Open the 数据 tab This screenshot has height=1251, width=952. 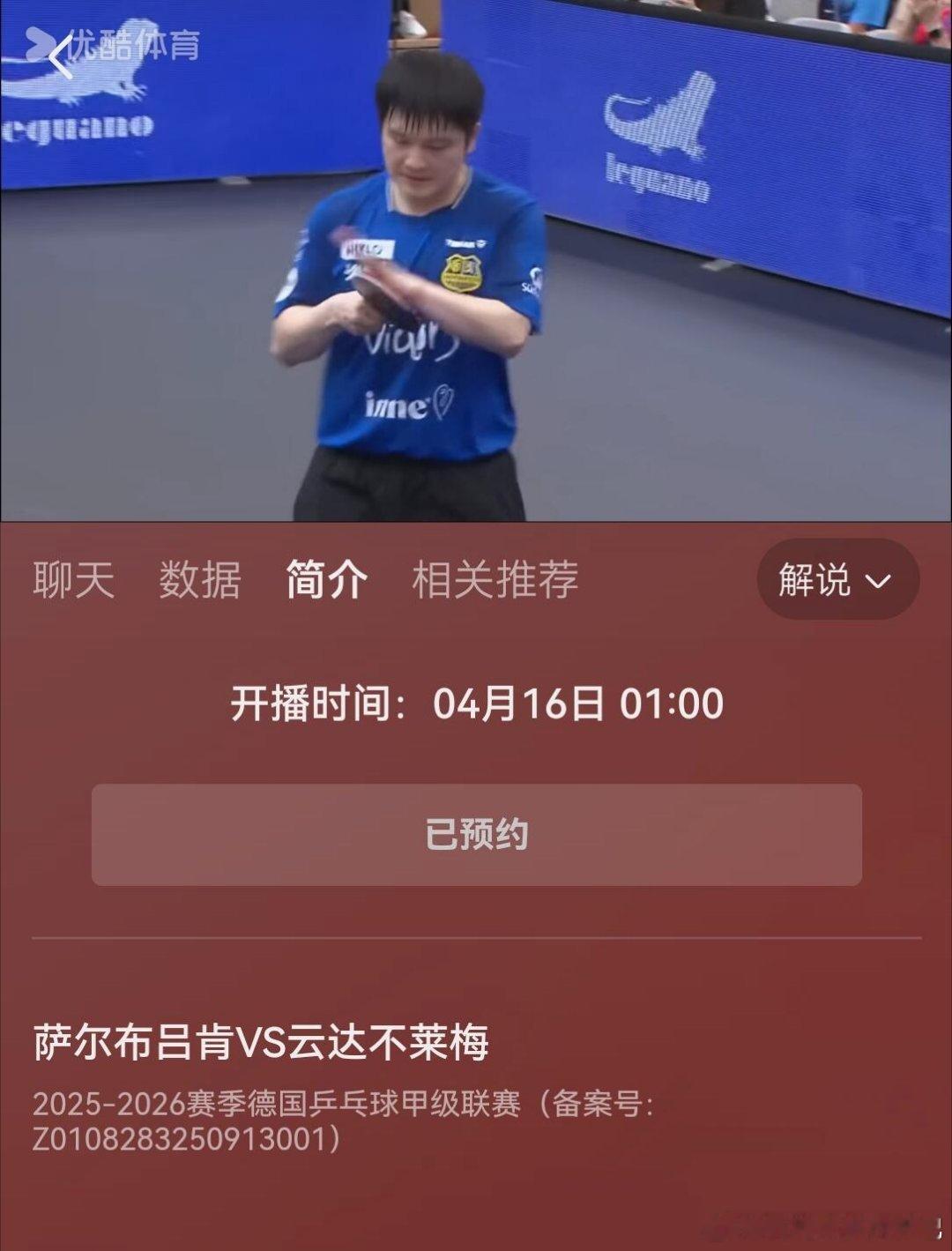point(201,579)
